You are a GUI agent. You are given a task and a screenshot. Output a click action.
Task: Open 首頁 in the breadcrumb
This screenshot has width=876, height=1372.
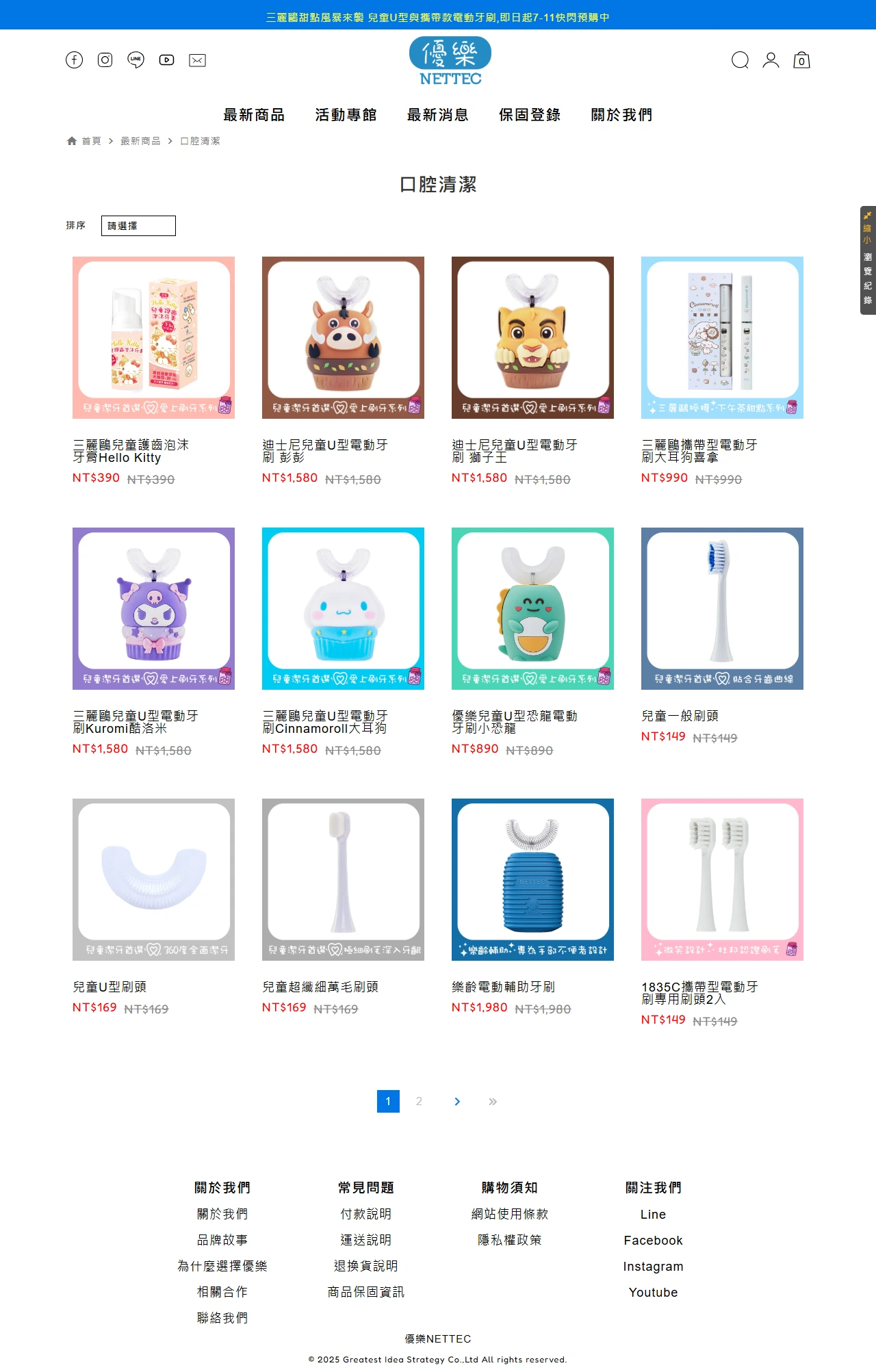[90, 141]
